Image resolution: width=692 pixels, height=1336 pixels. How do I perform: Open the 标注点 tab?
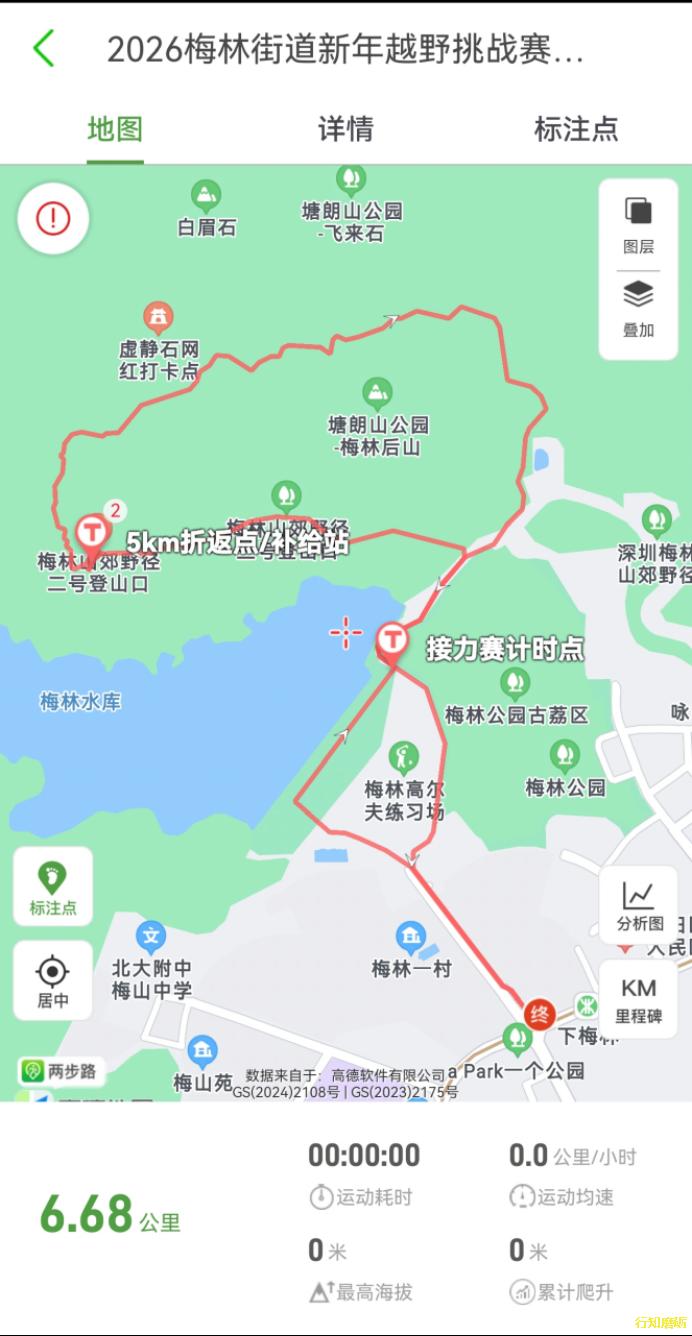point(576,129)
